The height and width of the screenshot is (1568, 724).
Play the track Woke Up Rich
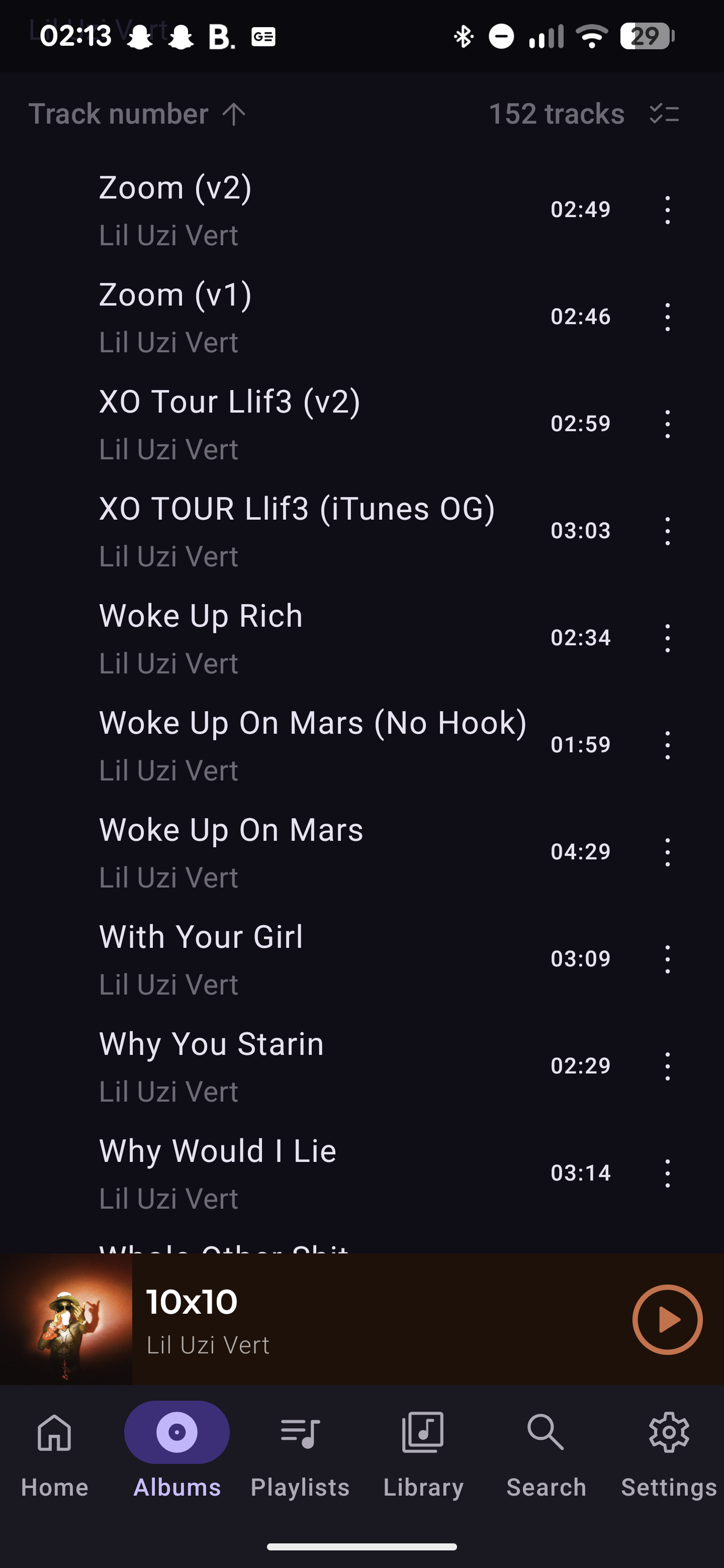[x=305, y=638]
